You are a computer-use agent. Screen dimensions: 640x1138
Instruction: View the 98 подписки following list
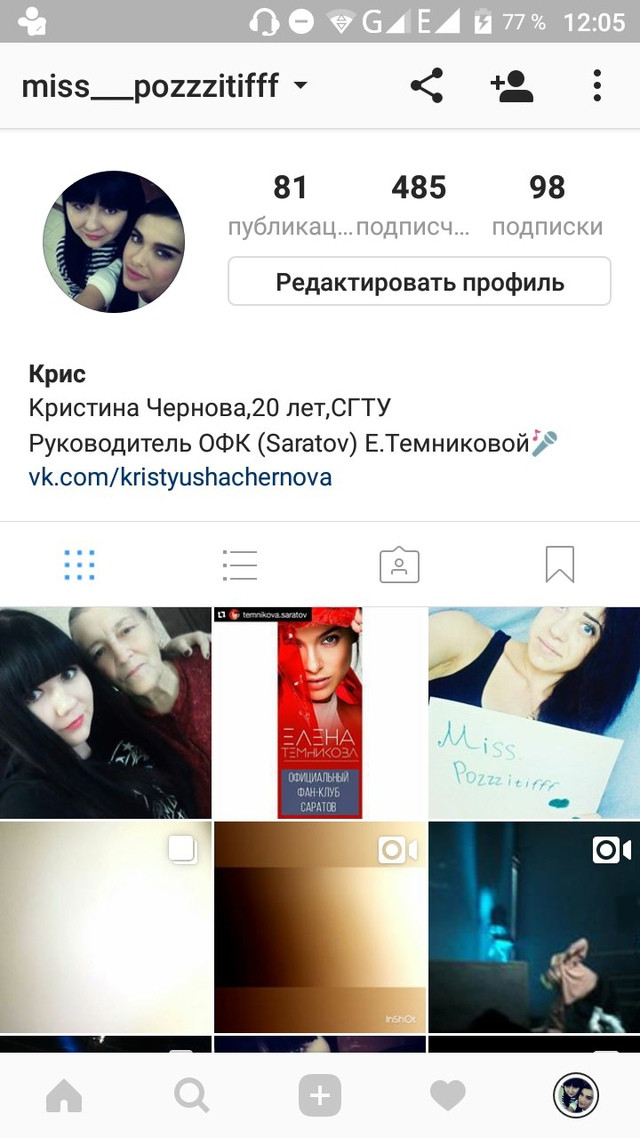coord(547,205)
